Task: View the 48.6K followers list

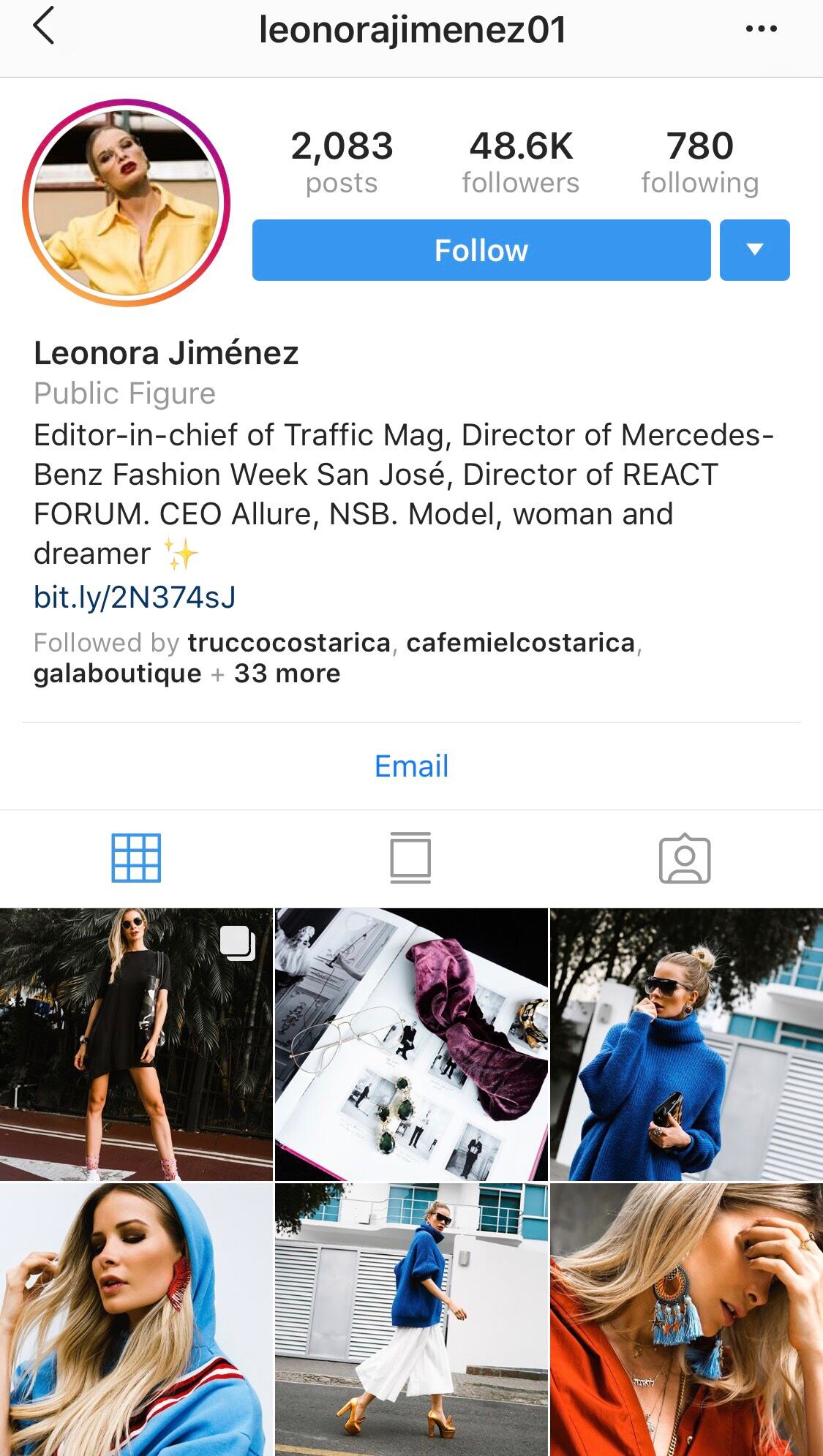Action: (x=520, y=162)
